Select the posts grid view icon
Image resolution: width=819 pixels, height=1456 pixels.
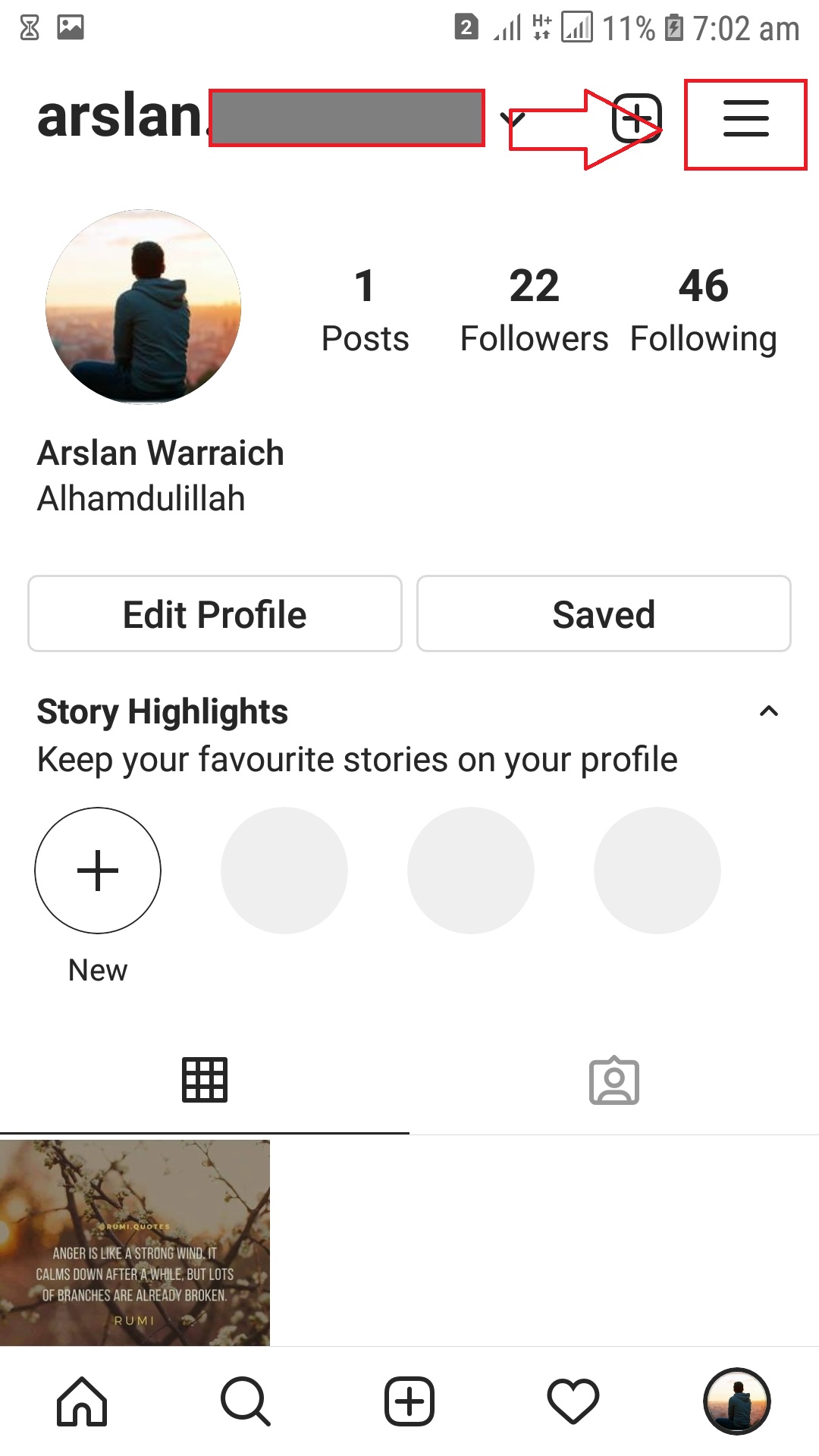[x=205, y=1079]
